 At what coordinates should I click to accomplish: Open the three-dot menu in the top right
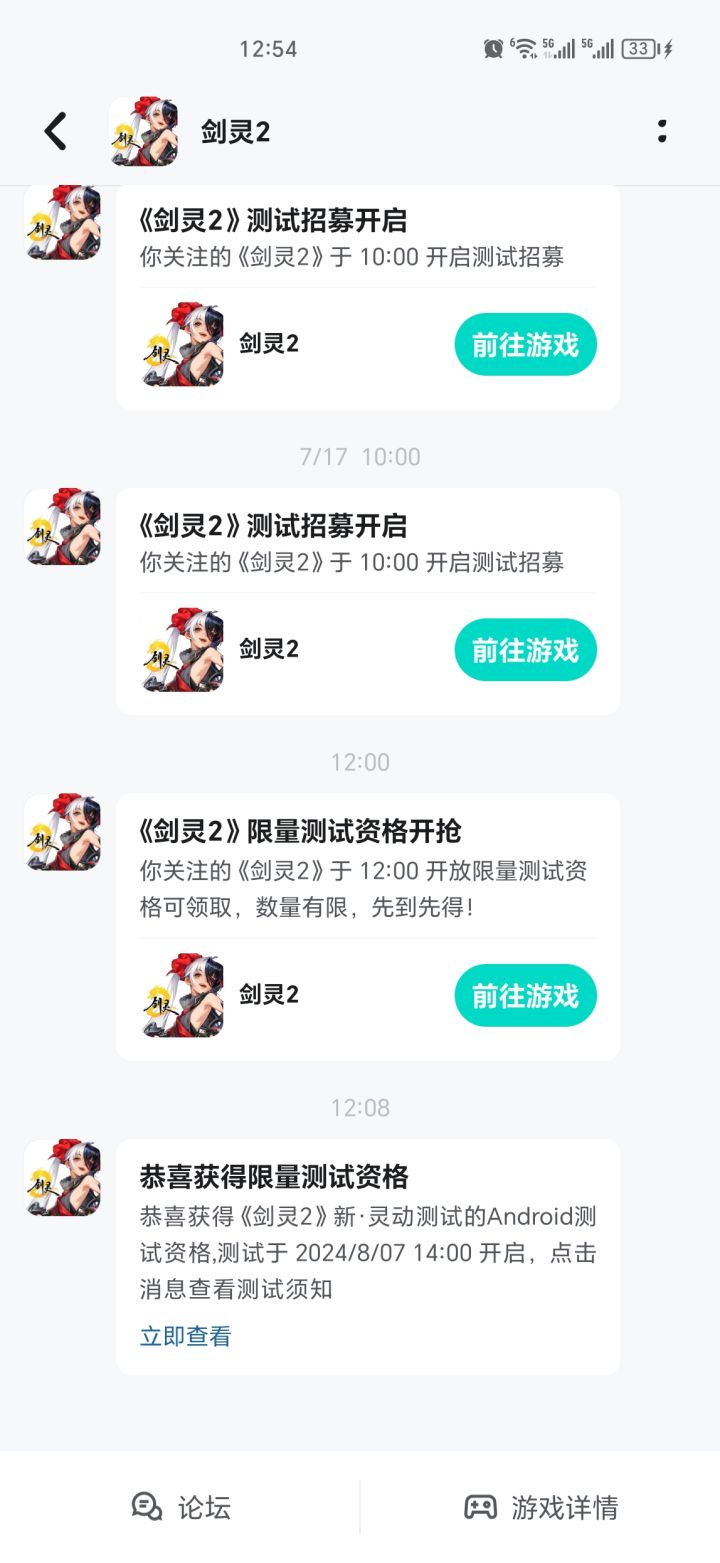point(662,130)
